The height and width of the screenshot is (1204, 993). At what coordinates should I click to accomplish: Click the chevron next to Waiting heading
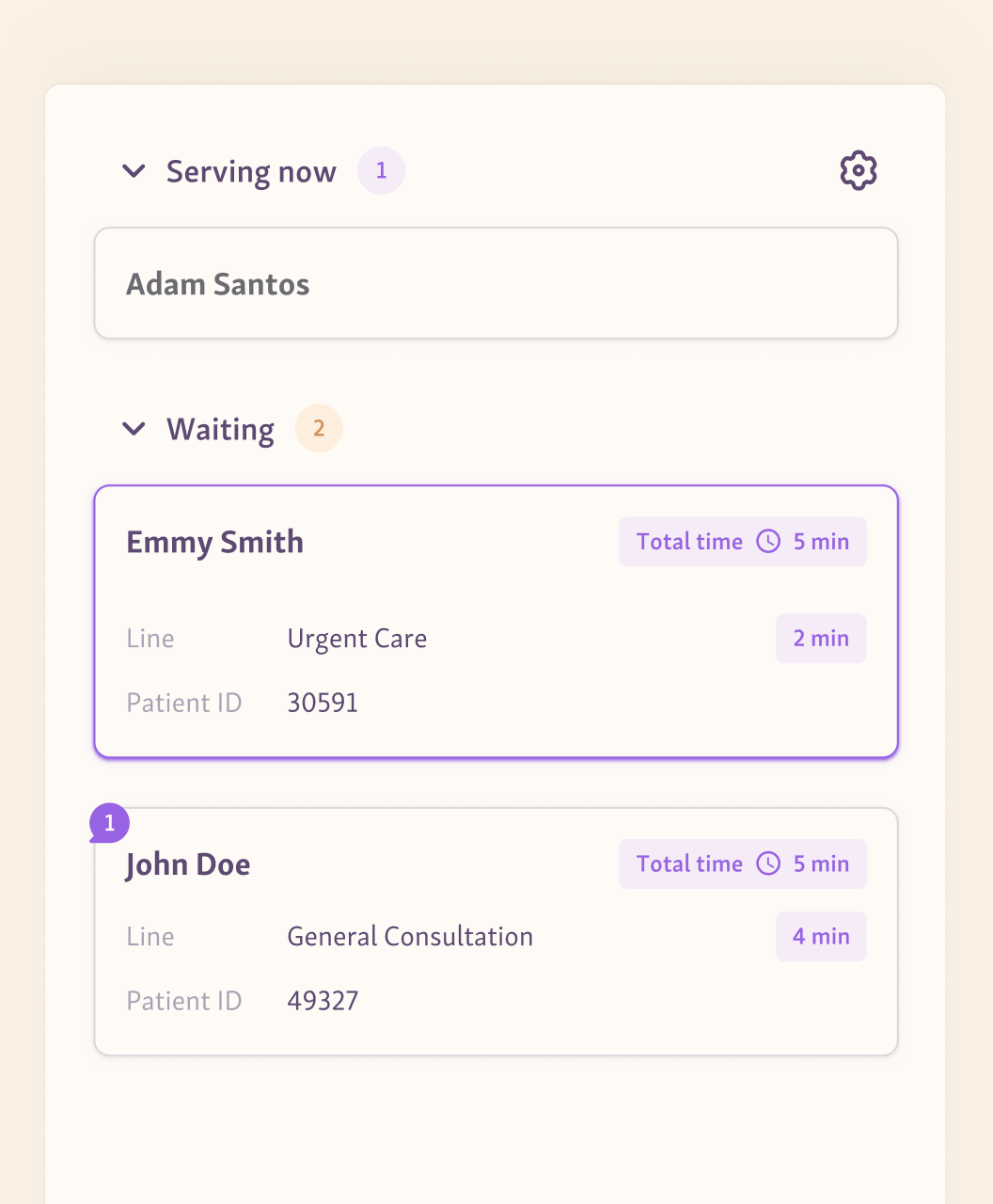[134, 429]
